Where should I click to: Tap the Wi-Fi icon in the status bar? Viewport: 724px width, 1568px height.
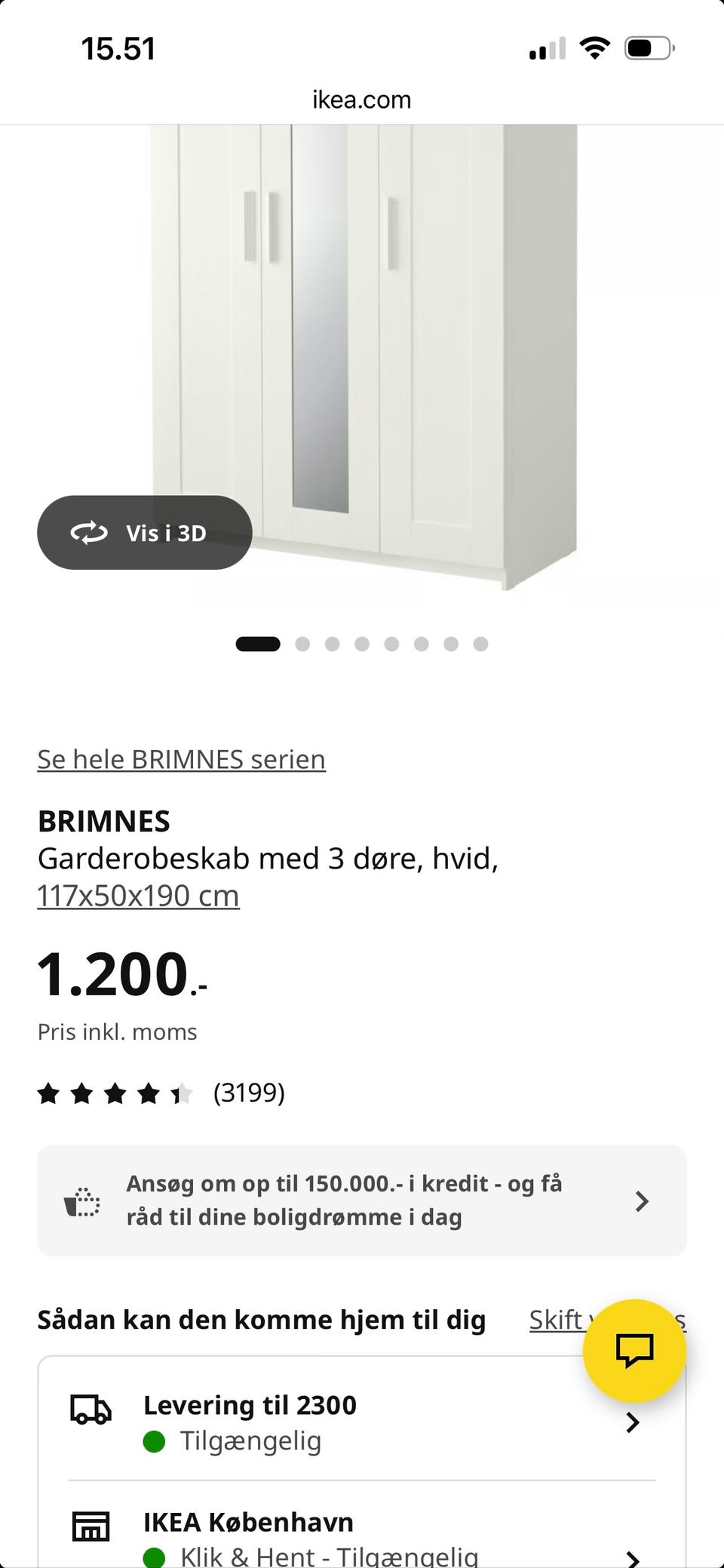point(594,47)
